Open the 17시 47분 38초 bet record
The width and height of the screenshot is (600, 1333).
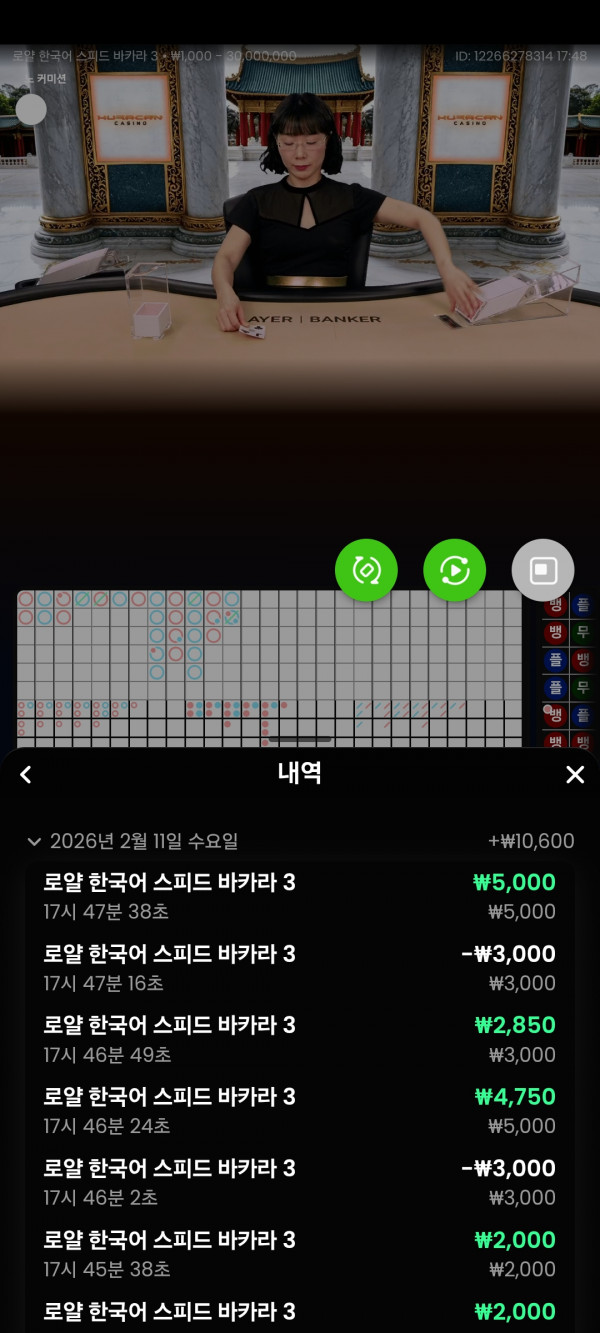tap(299, 896)
